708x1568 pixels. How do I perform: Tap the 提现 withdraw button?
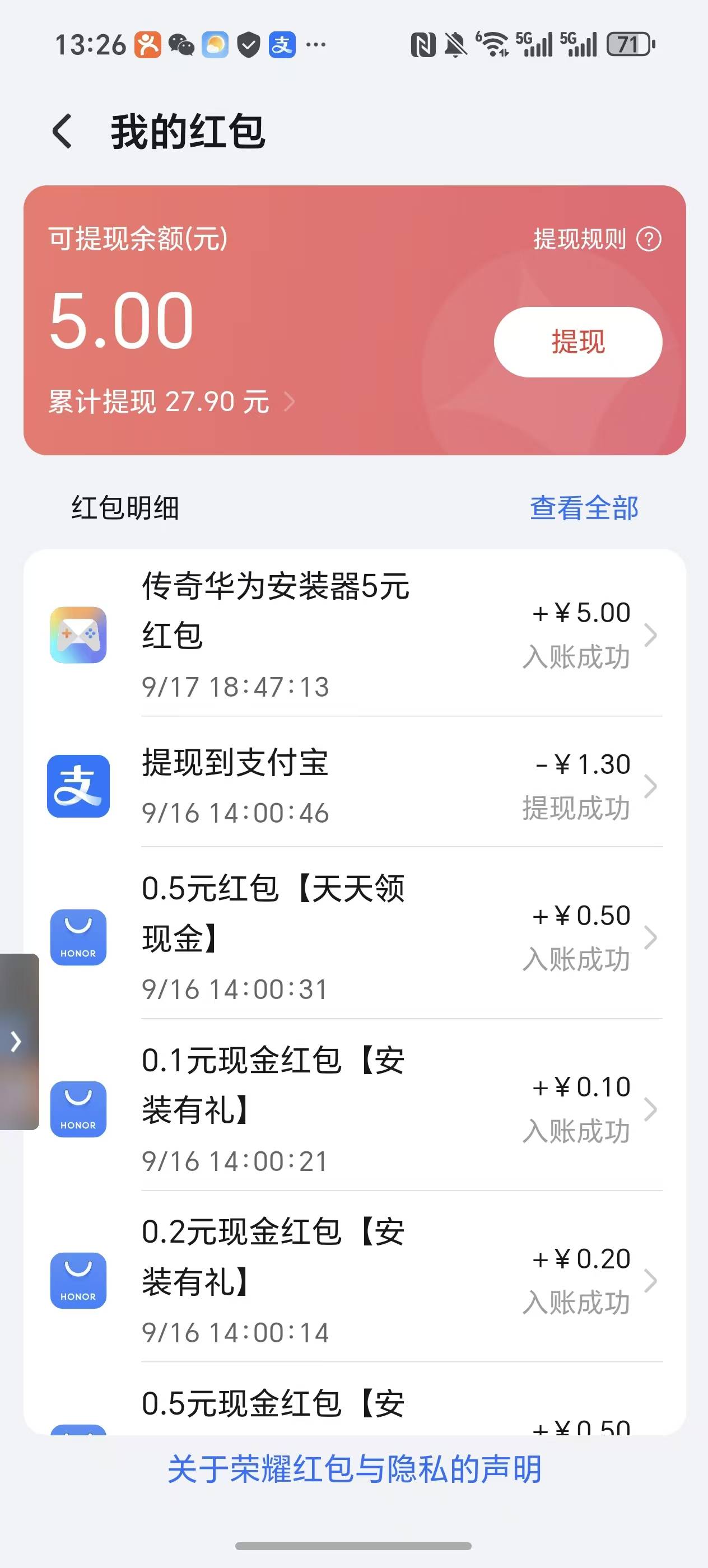pos(577,342)
